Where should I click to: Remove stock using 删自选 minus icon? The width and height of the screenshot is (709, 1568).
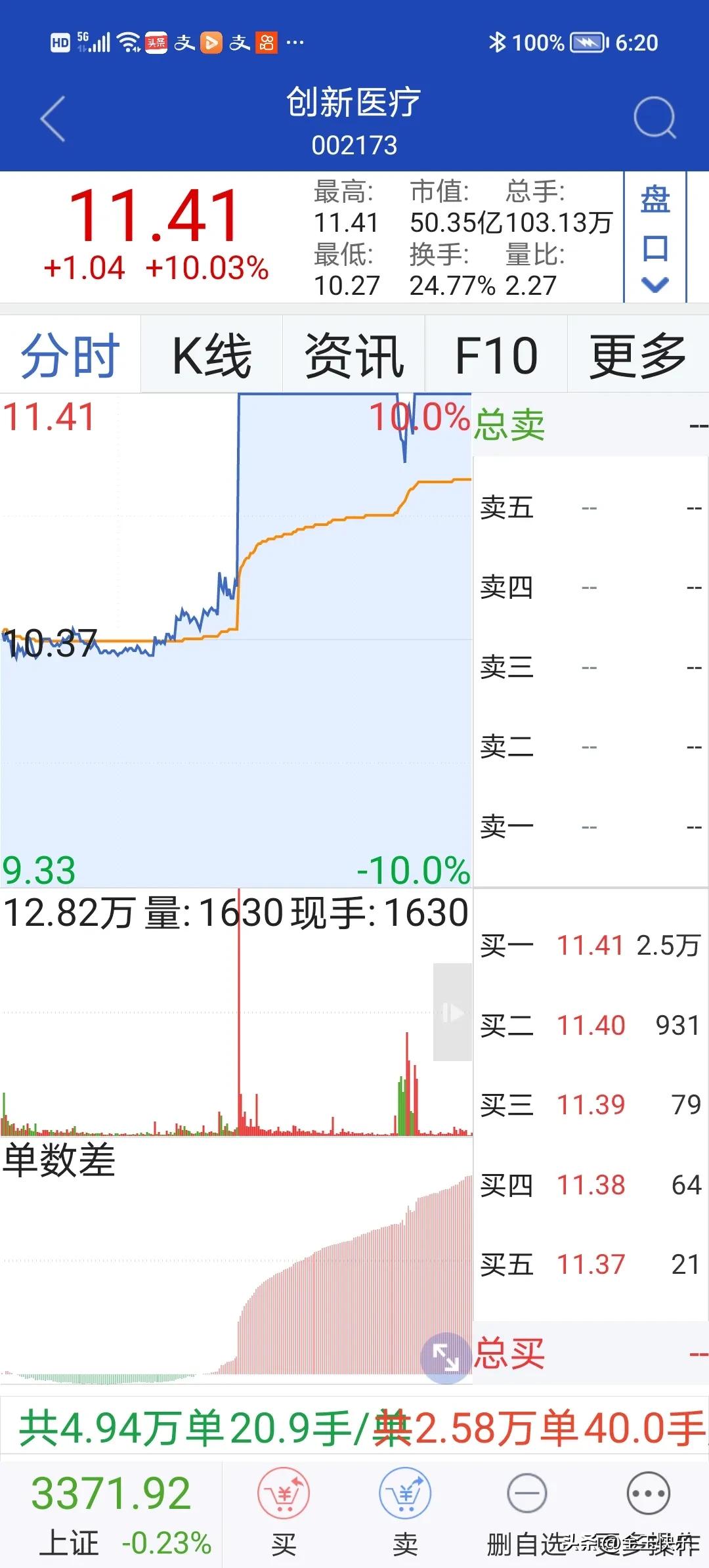click(525, 1492)
